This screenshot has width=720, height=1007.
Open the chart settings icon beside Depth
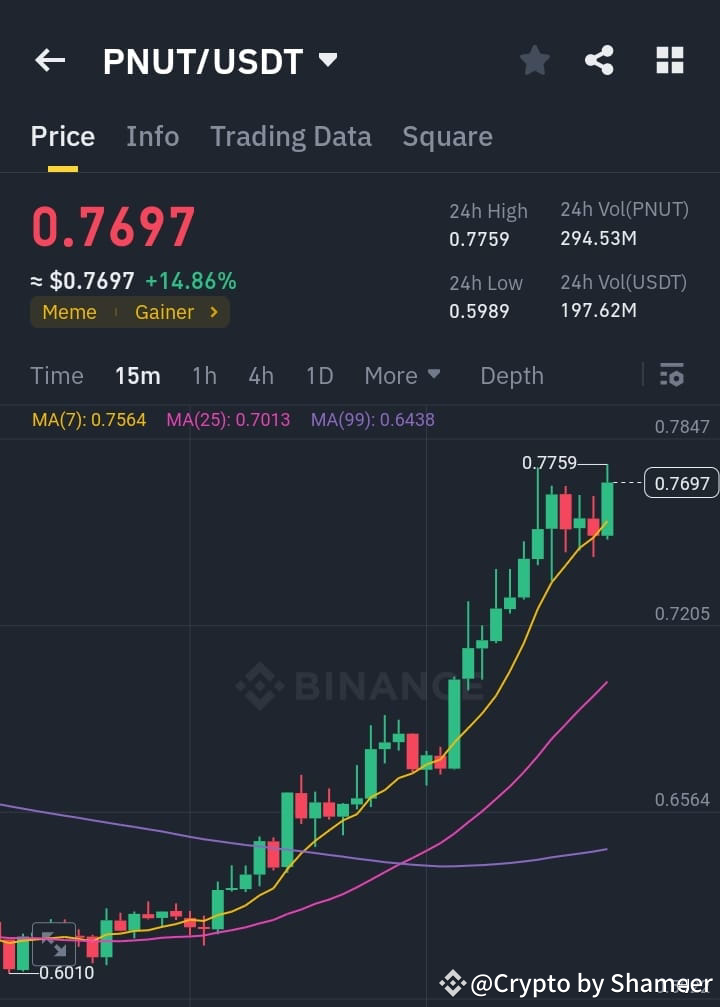(671, 376)
